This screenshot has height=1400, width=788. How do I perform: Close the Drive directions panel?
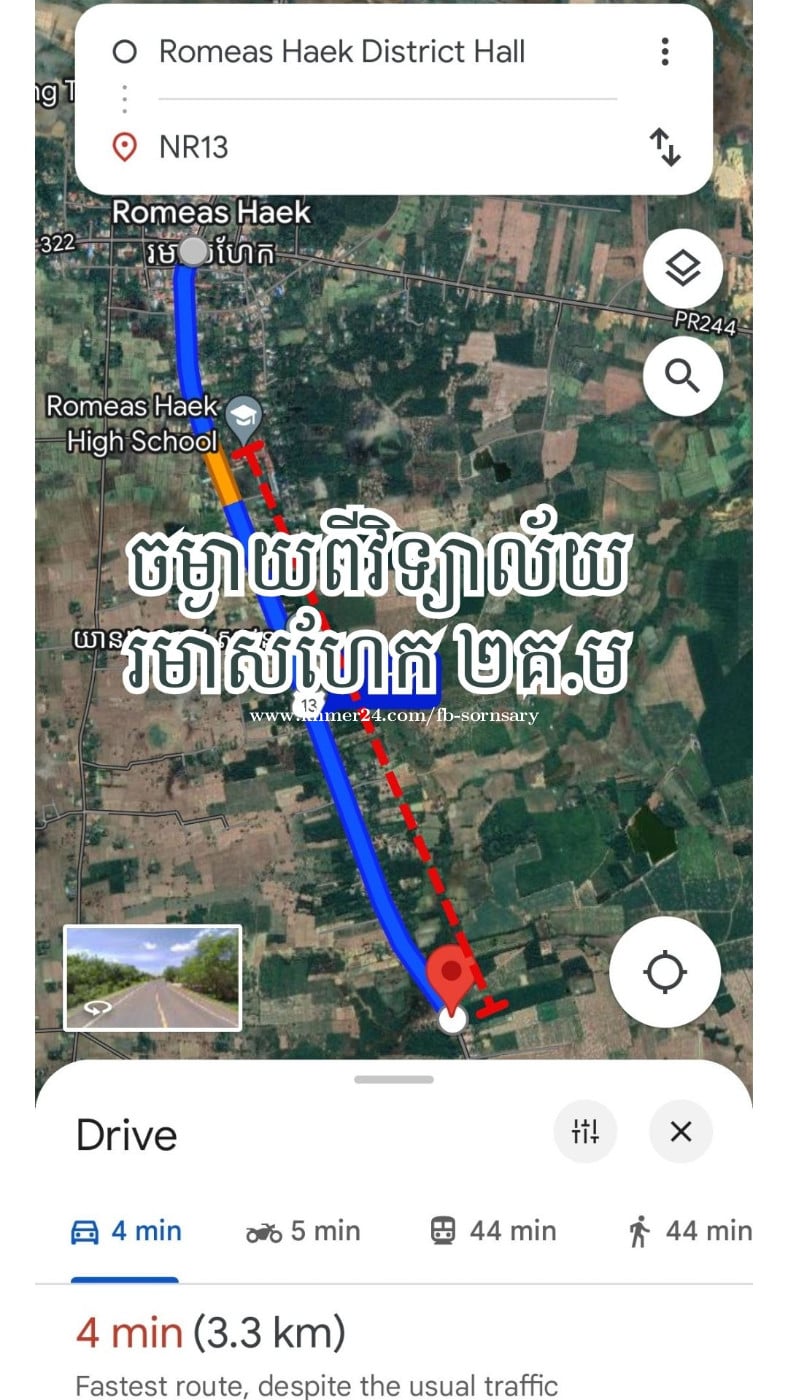pyautogui.click(x=681, y=1131)
